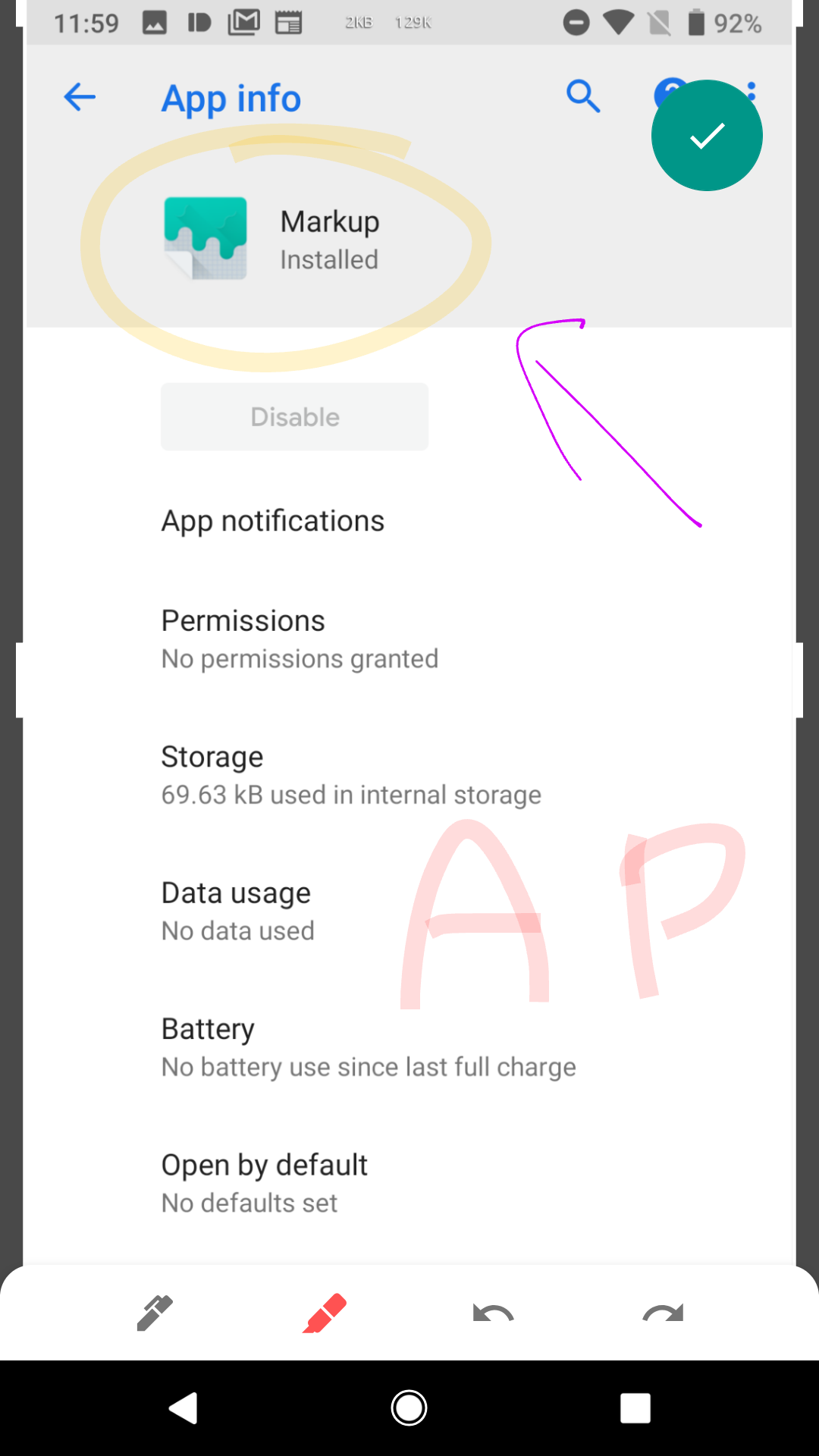This screenshot has height=1456, width=819.
Task: Open the Permissions section
Action: pyautogui.click(x=300, y=637)
